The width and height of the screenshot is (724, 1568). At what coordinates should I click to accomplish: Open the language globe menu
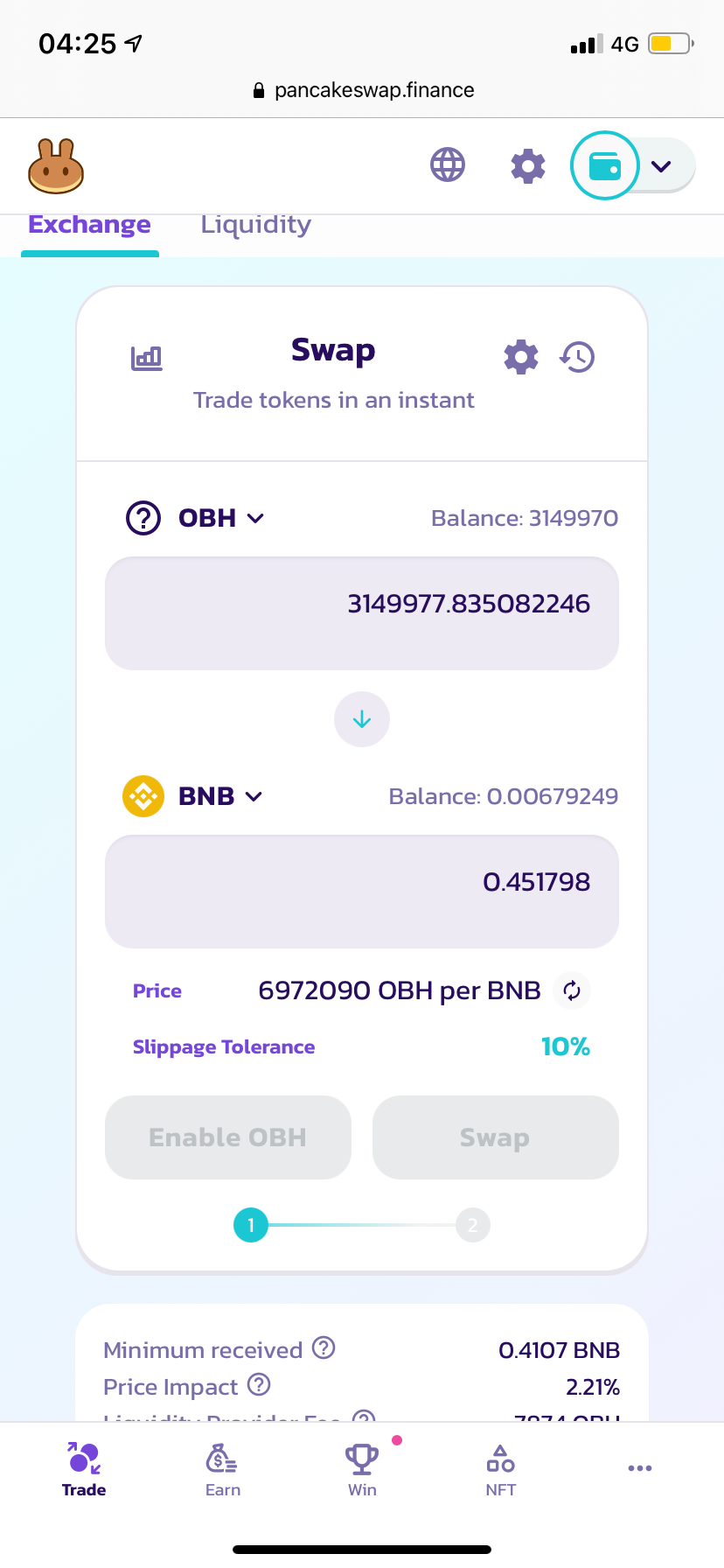448,164
